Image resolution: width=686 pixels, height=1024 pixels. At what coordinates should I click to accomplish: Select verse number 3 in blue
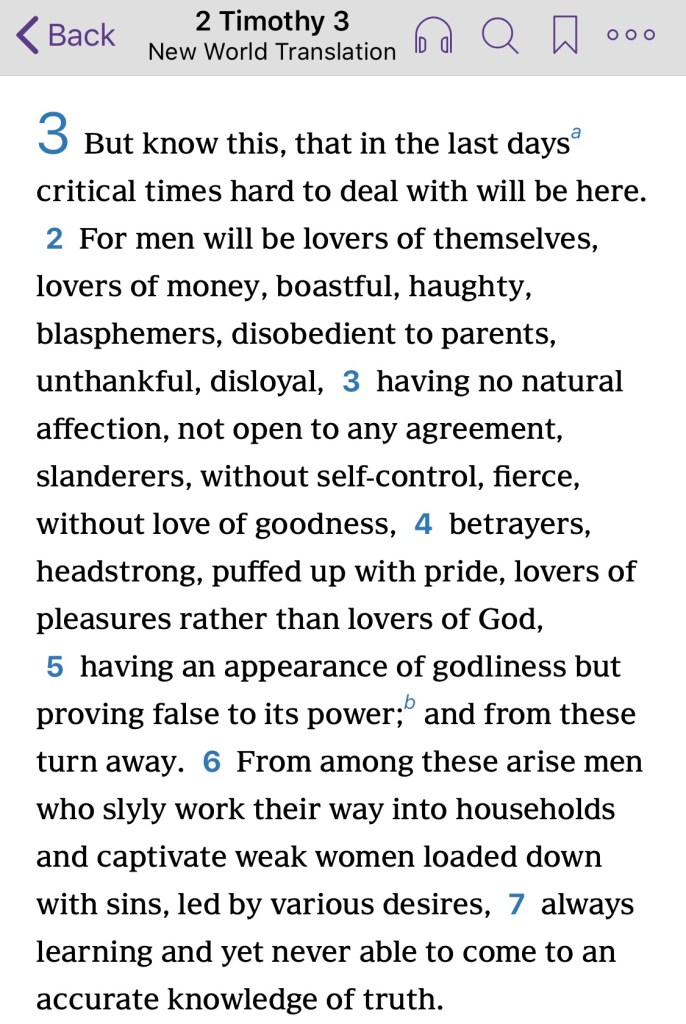[350, 381]
